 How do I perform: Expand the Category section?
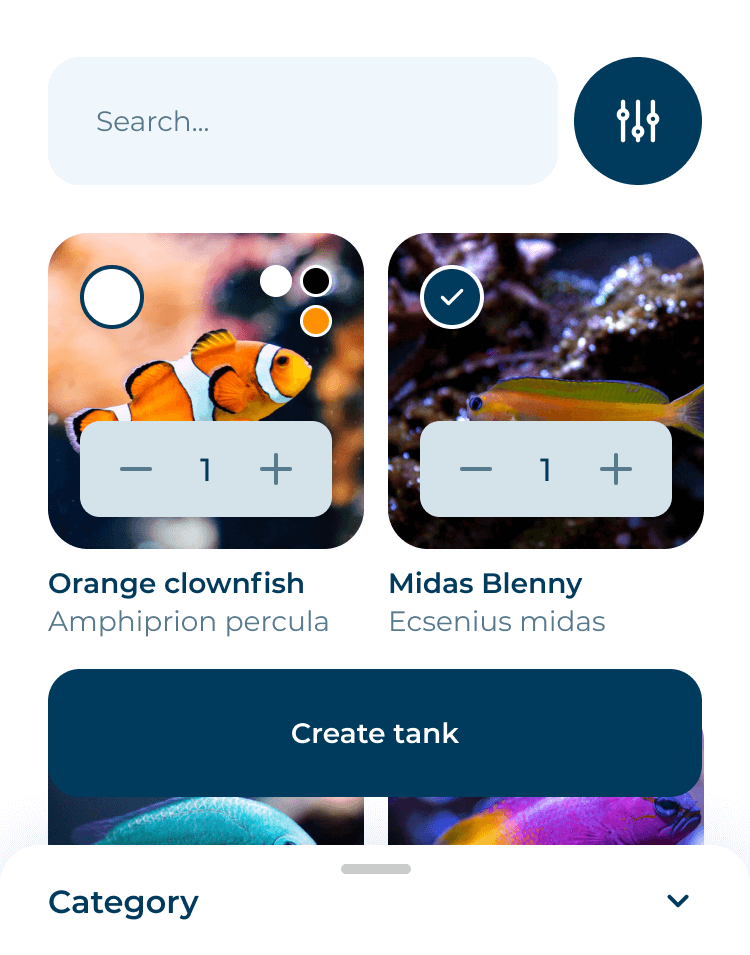(x=123, y=901)
